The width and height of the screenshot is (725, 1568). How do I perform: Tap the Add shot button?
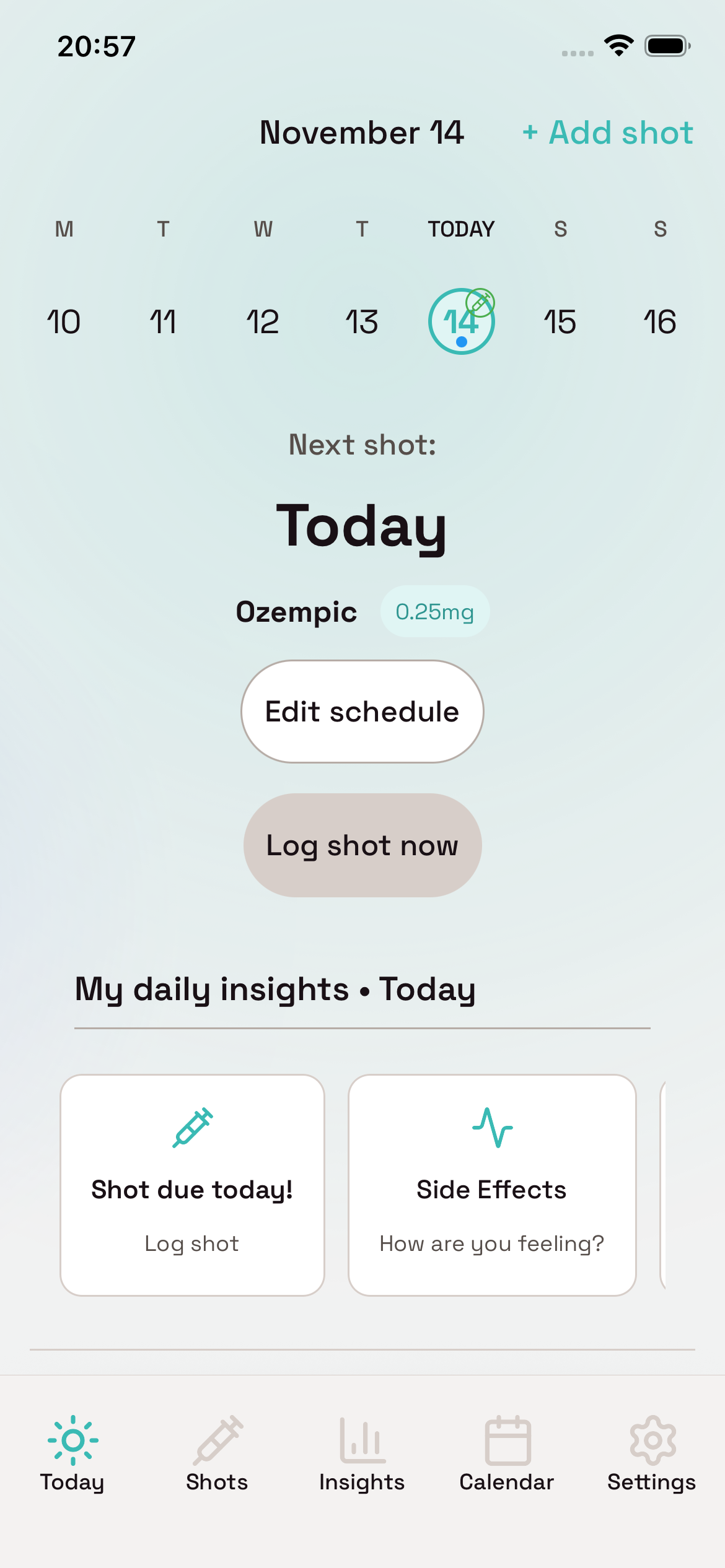click(608, 133)
